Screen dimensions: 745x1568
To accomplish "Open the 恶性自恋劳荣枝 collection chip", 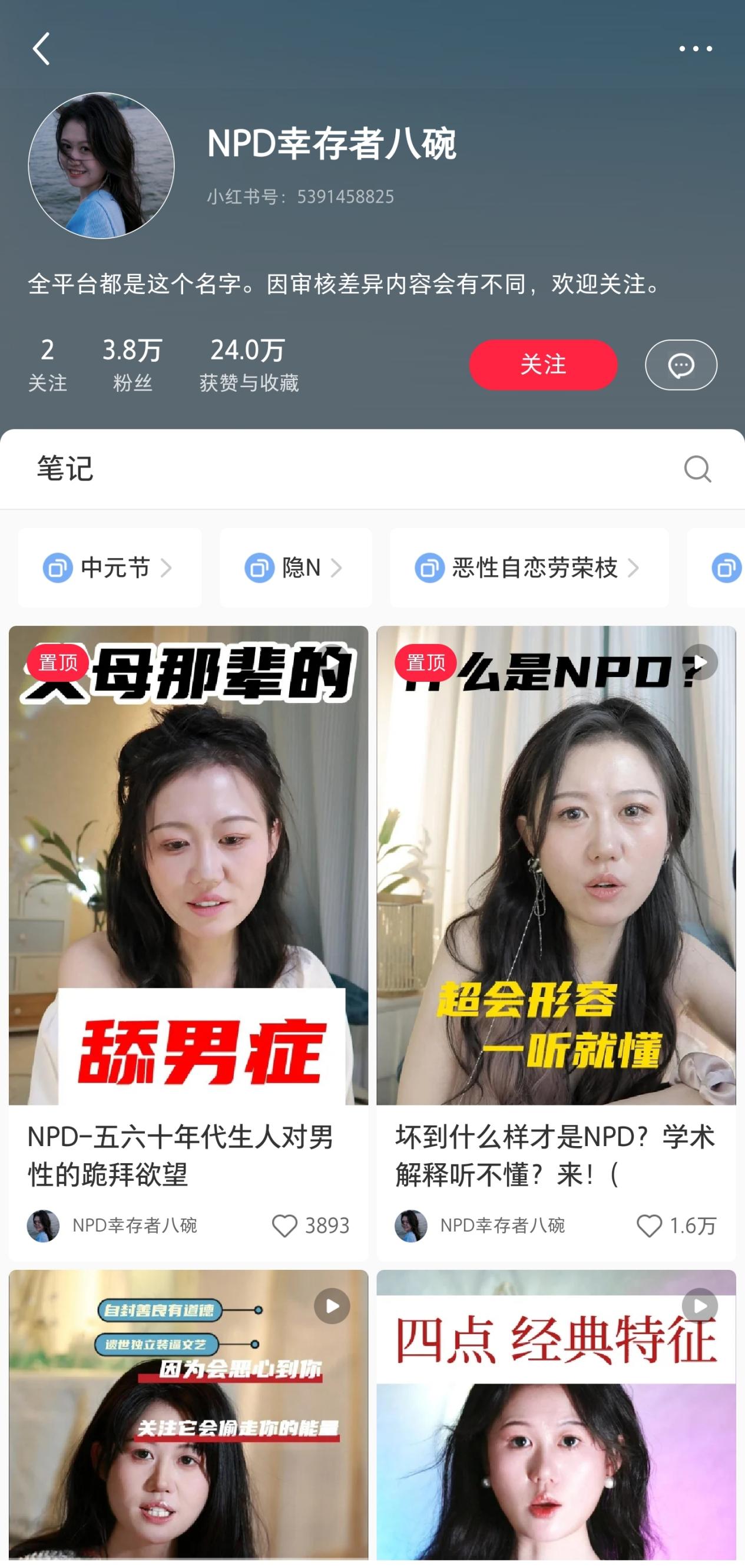I will [x=528, y=568].
